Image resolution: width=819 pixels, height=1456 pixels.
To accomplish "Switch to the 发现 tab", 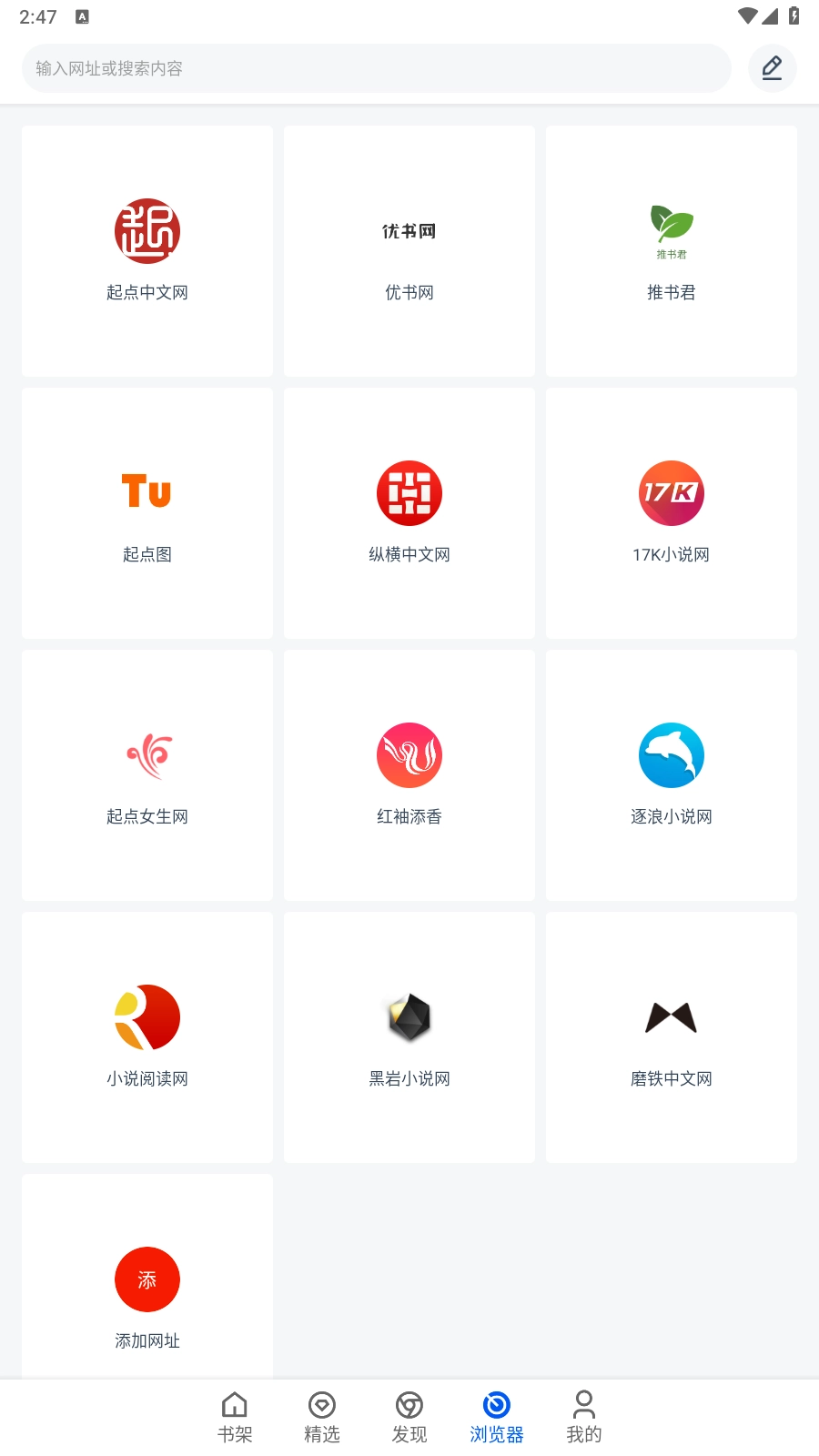I will [409, 1418].
